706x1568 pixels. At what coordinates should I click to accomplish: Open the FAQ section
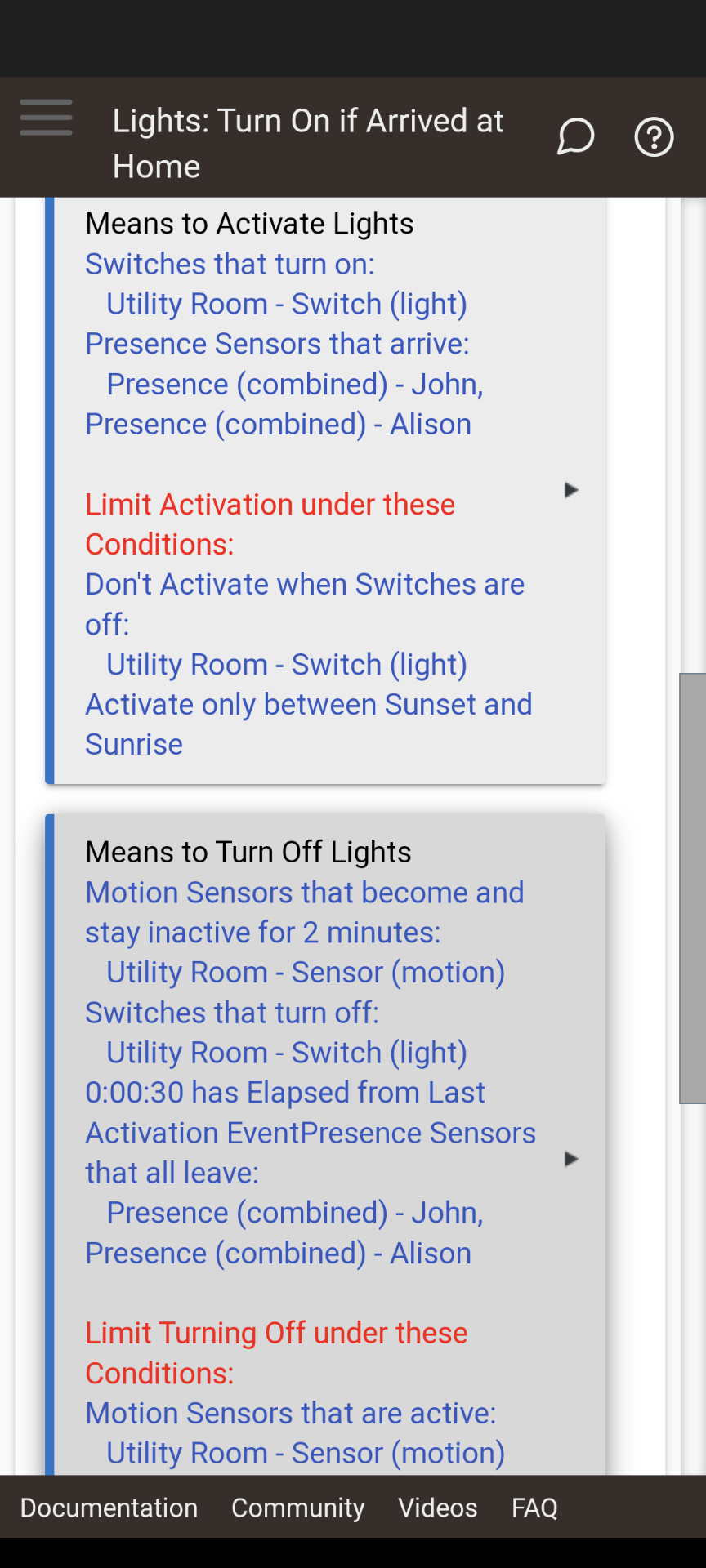pos(534,1508)
